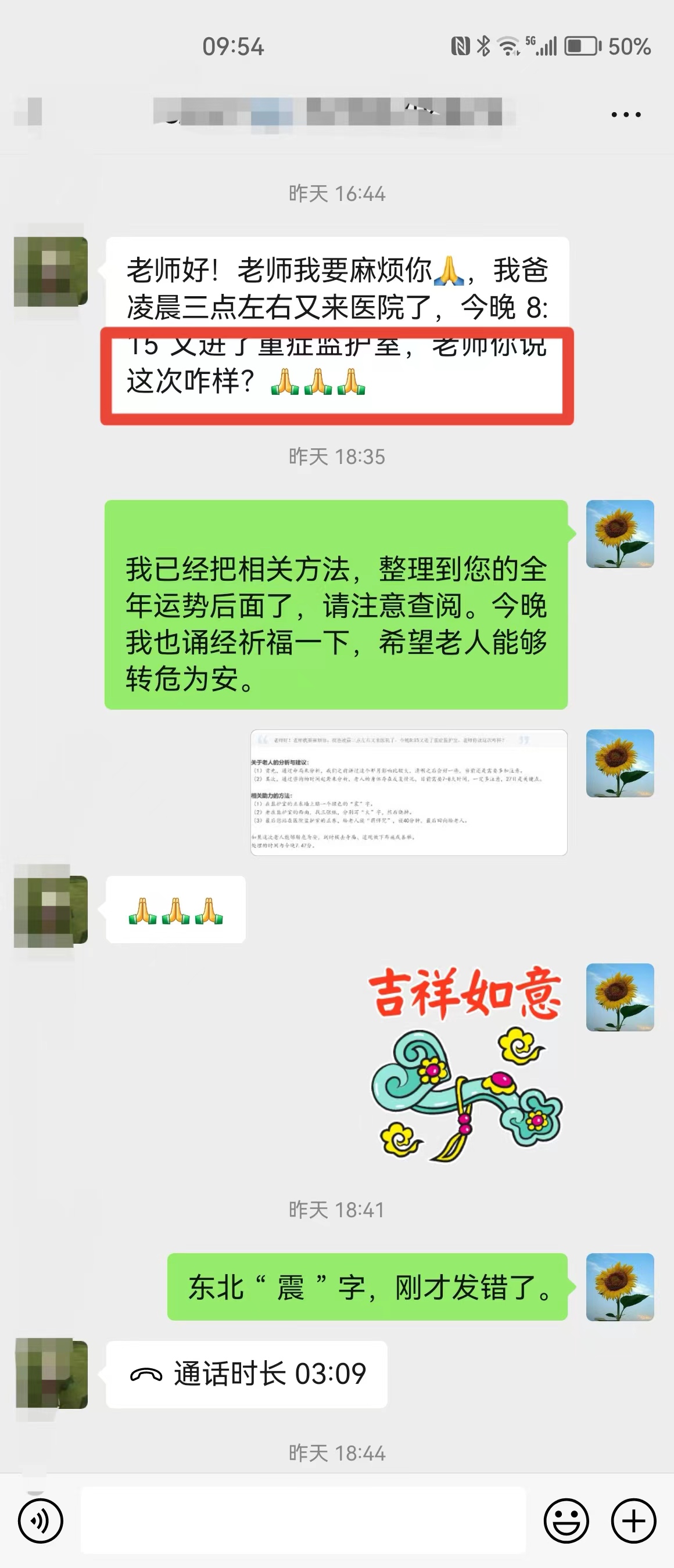Focus the message text field
The width and height of the screenshot is (674, 1568).
click(303, 1520)
